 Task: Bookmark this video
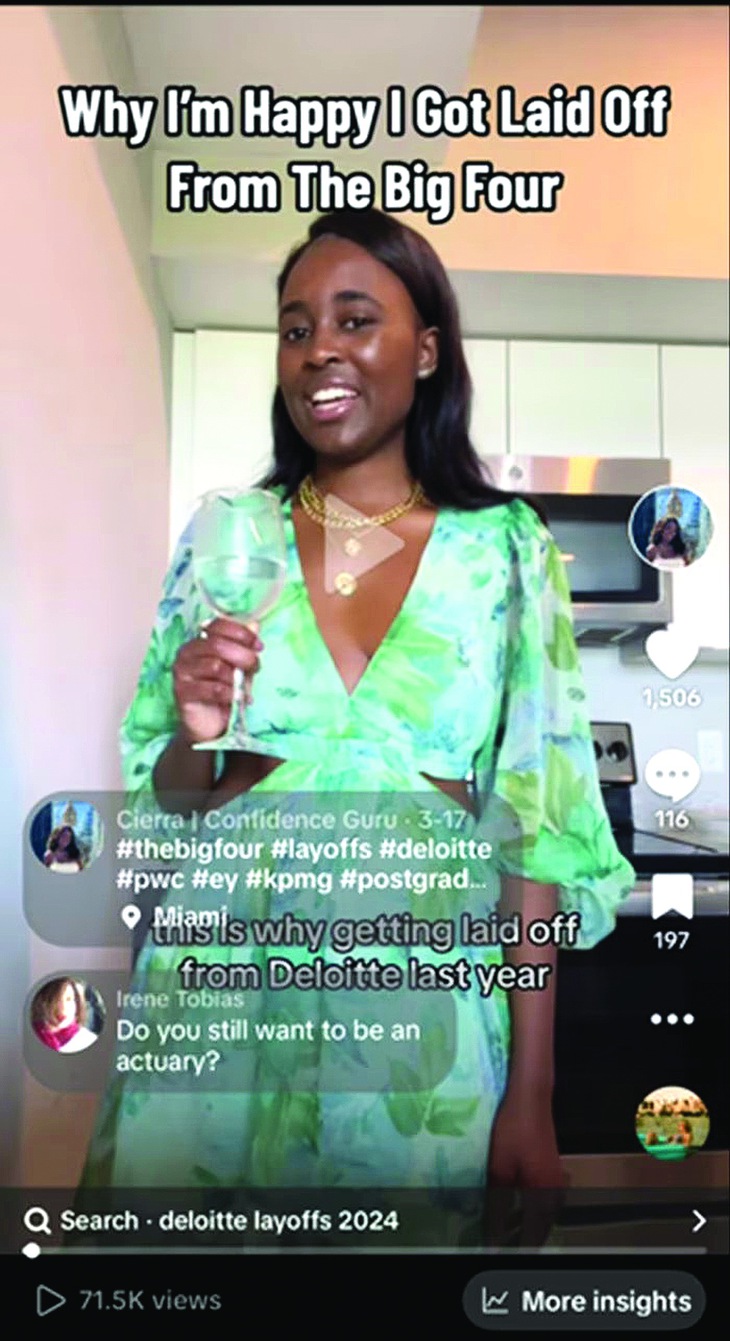point(671,897)
